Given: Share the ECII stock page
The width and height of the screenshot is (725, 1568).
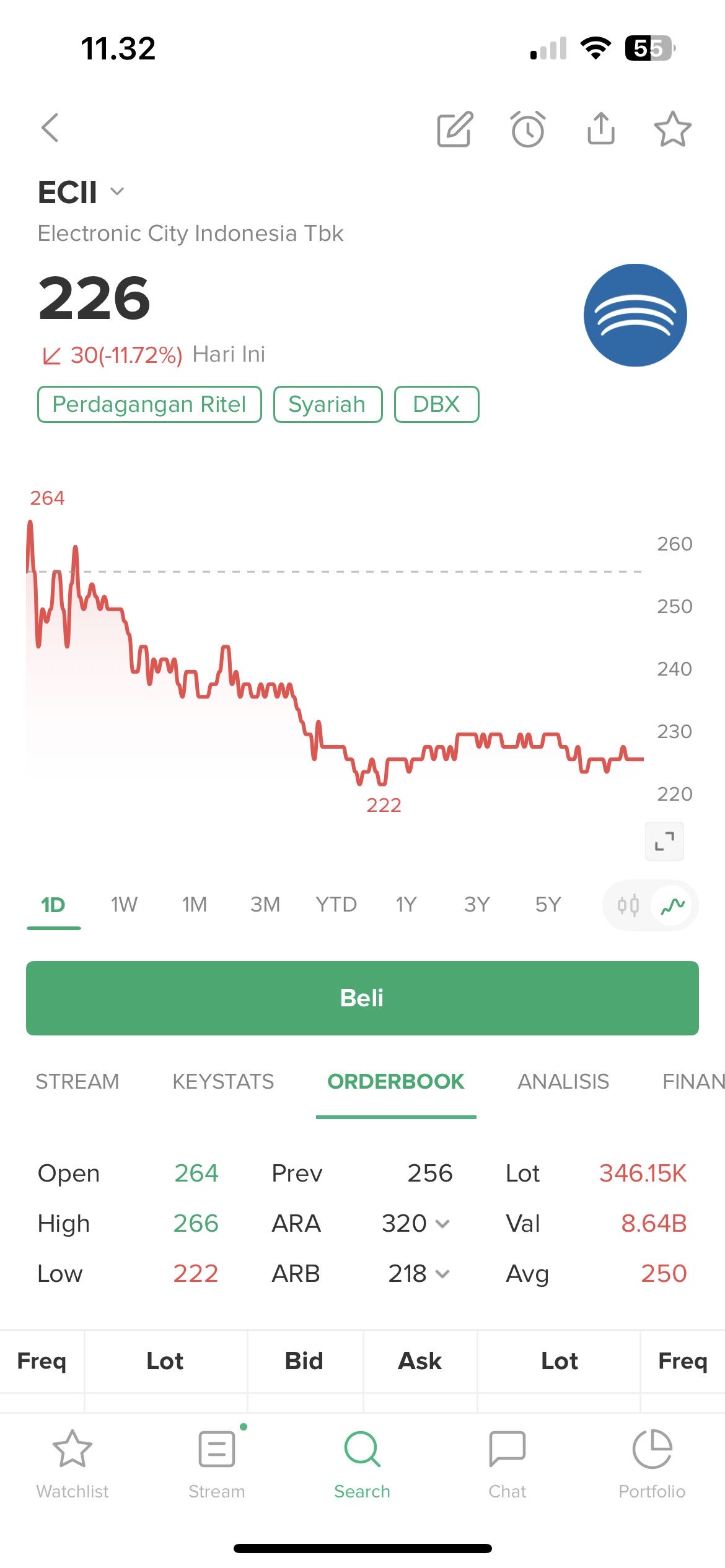Looking at the screenshot, I should [600, 129].
